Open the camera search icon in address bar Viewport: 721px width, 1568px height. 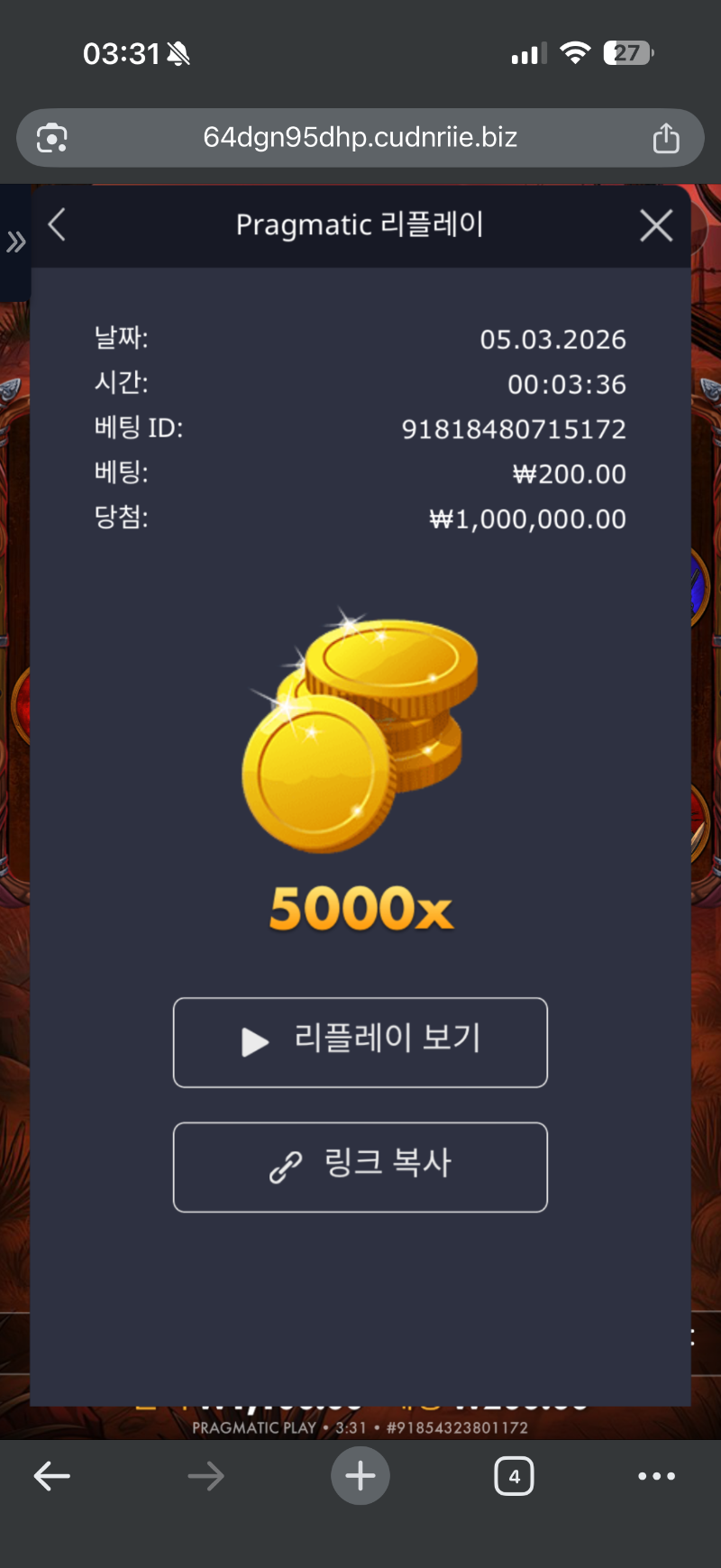pos(52,138)
